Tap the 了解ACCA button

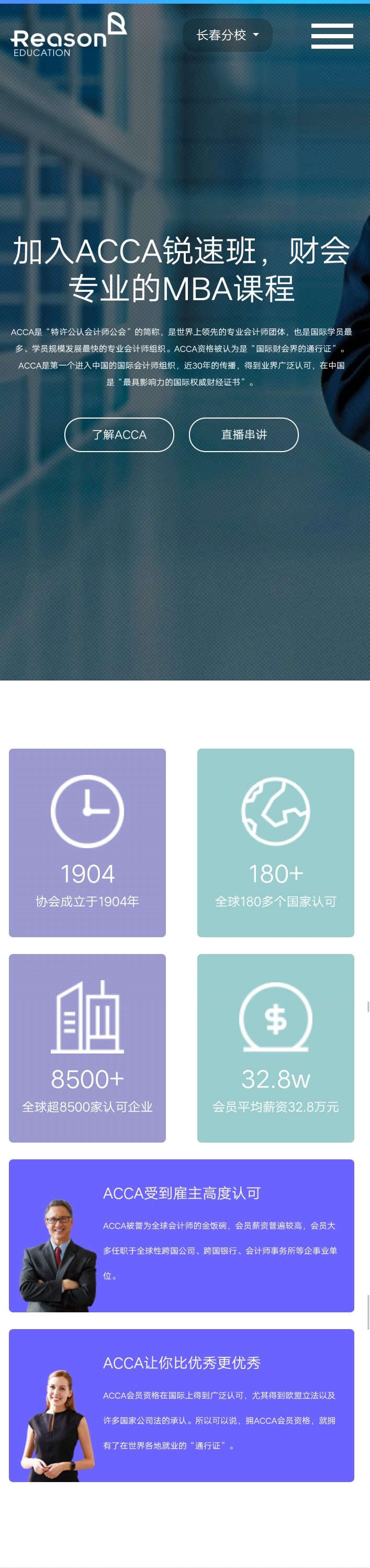(x=119, y=435)
